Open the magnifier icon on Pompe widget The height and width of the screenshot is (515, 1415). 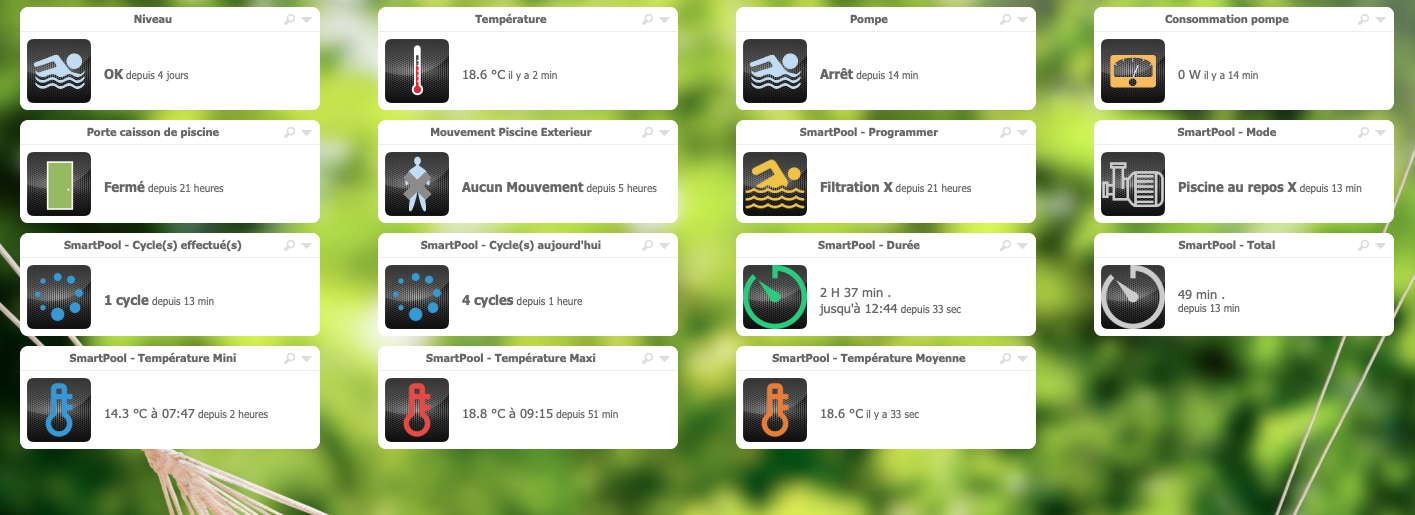tap(1006, 19)
